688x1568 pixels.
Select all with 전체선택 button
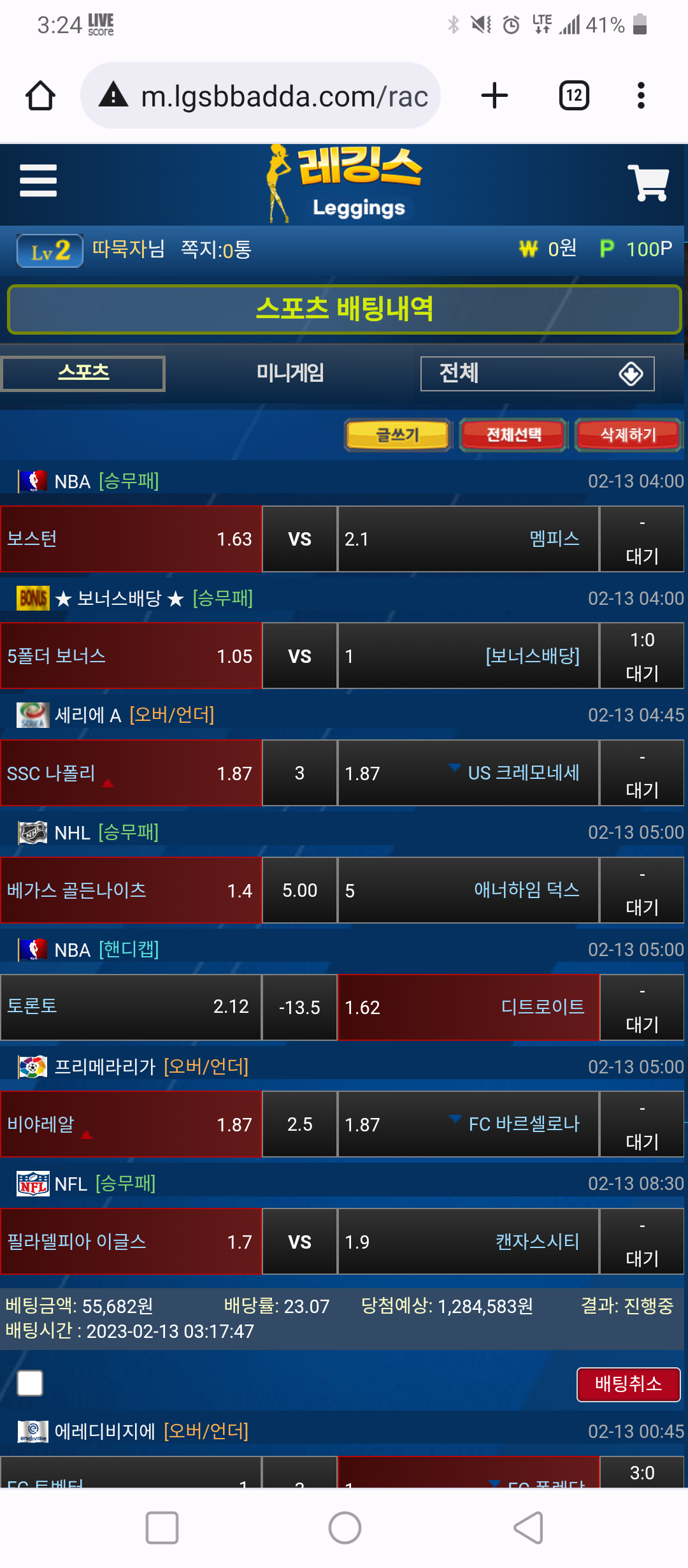click(x=513, y=435)
